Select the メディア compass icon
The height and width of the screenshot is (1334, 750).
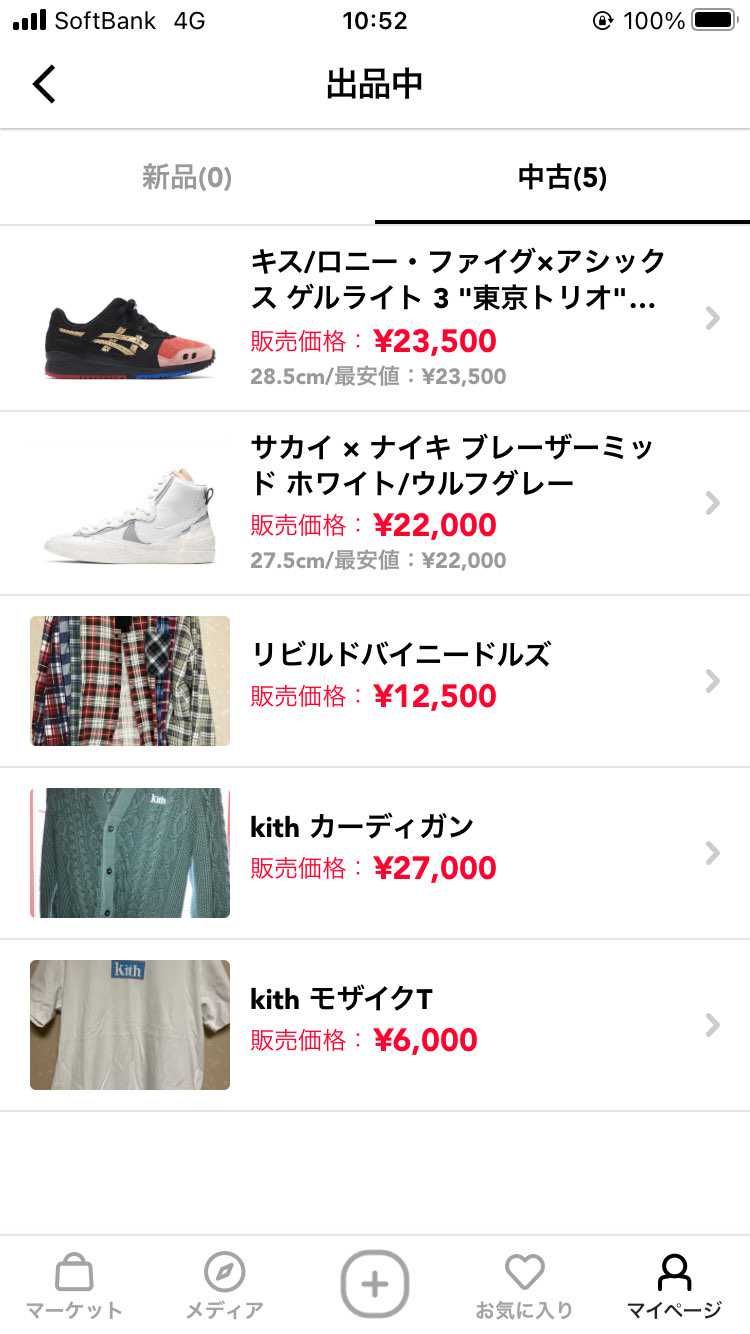[223, 1273]
